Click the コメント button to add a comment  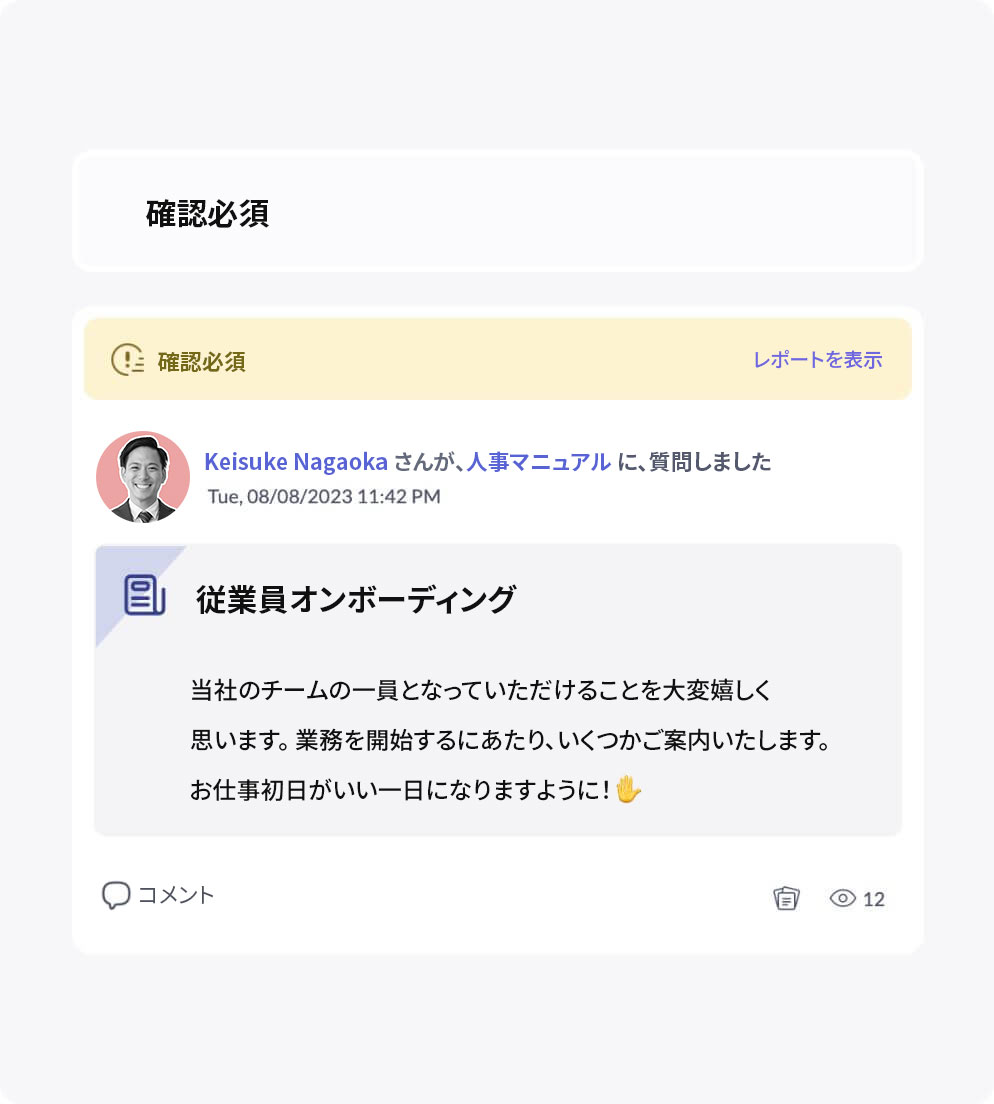[155, 893]
